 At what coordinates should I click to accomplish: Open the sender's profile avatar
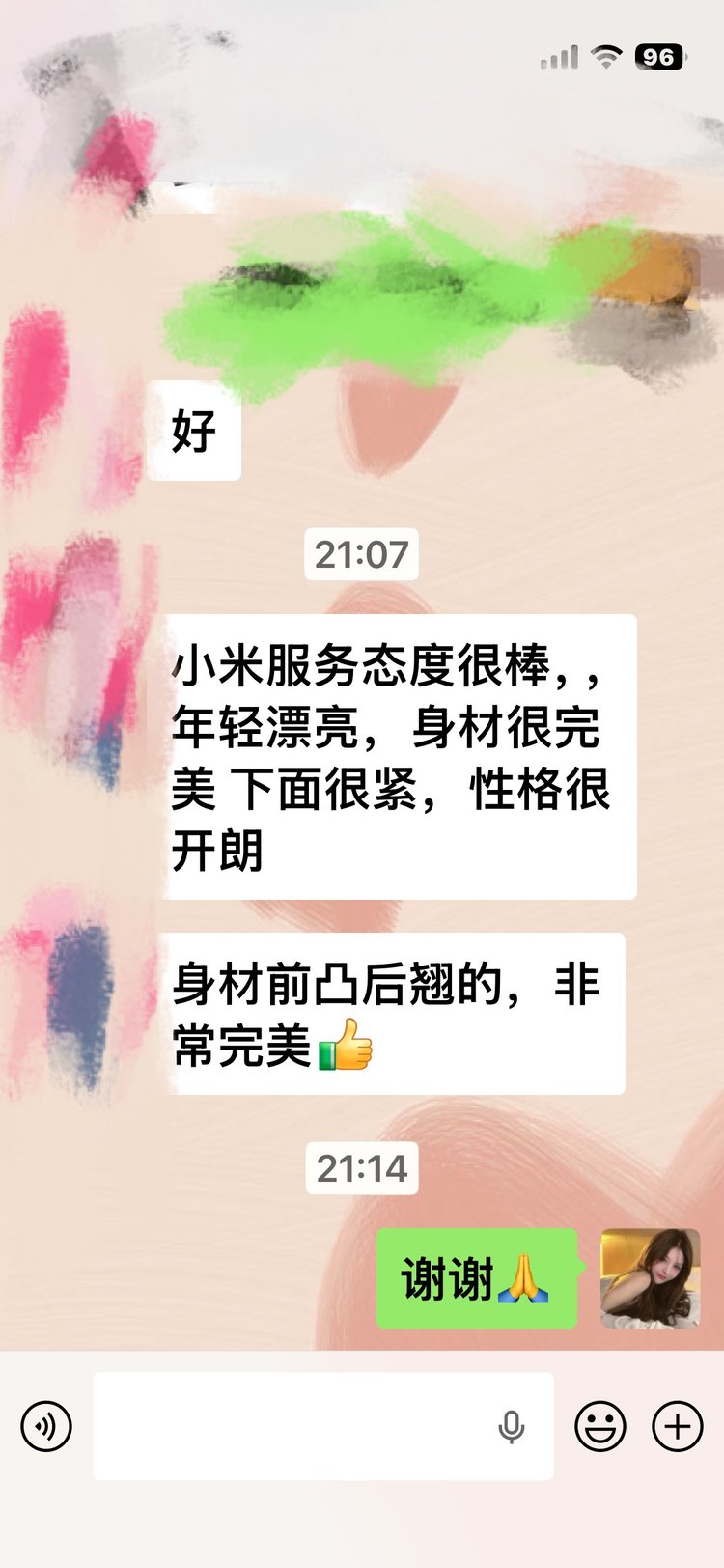coord(650,1278)
